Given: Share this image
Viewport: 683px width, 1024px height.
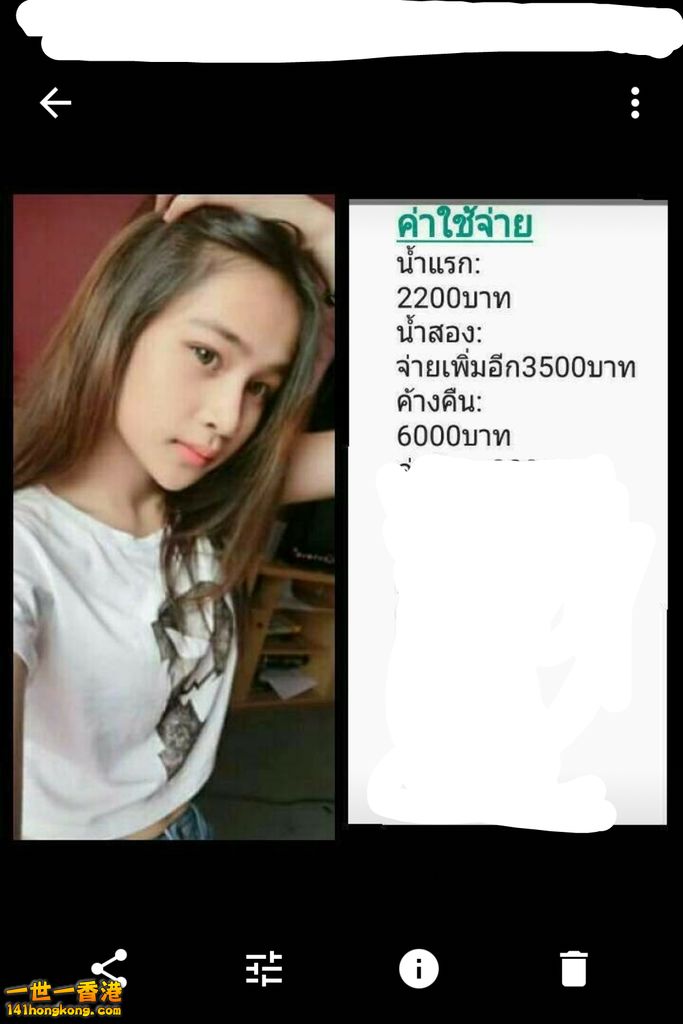Looking at the screenshot, I should pos(109,967).
